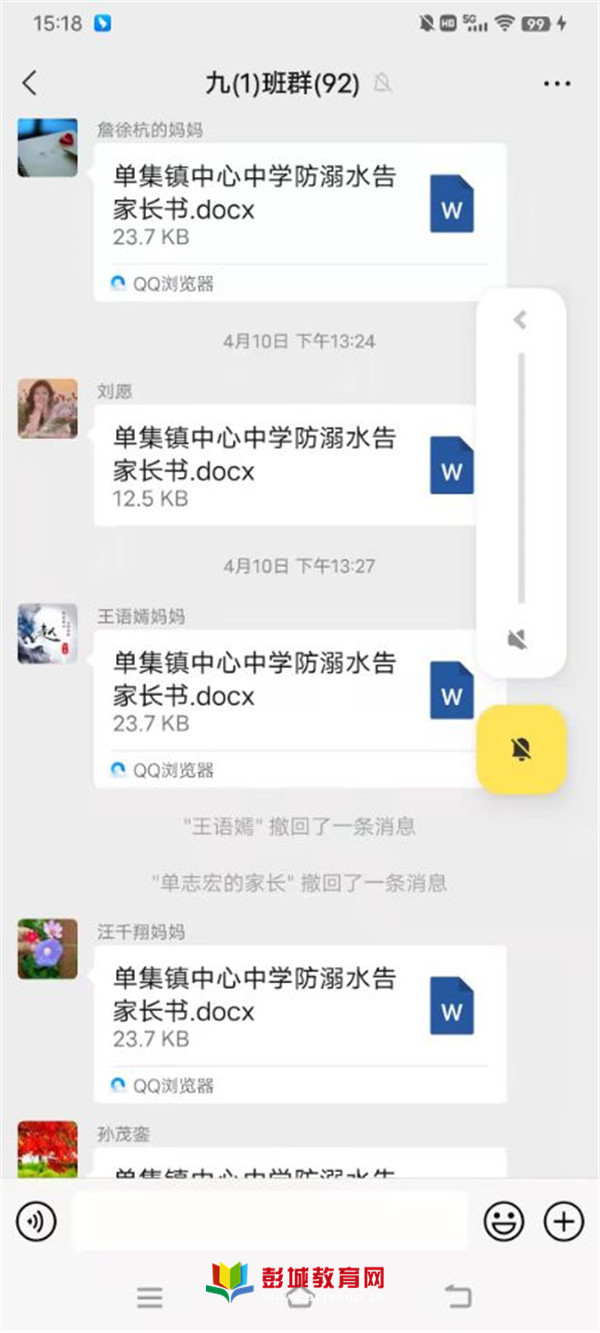Tap the muted speaker icon in volume panel
This screenshot has width=600, height=1333.
518,640
